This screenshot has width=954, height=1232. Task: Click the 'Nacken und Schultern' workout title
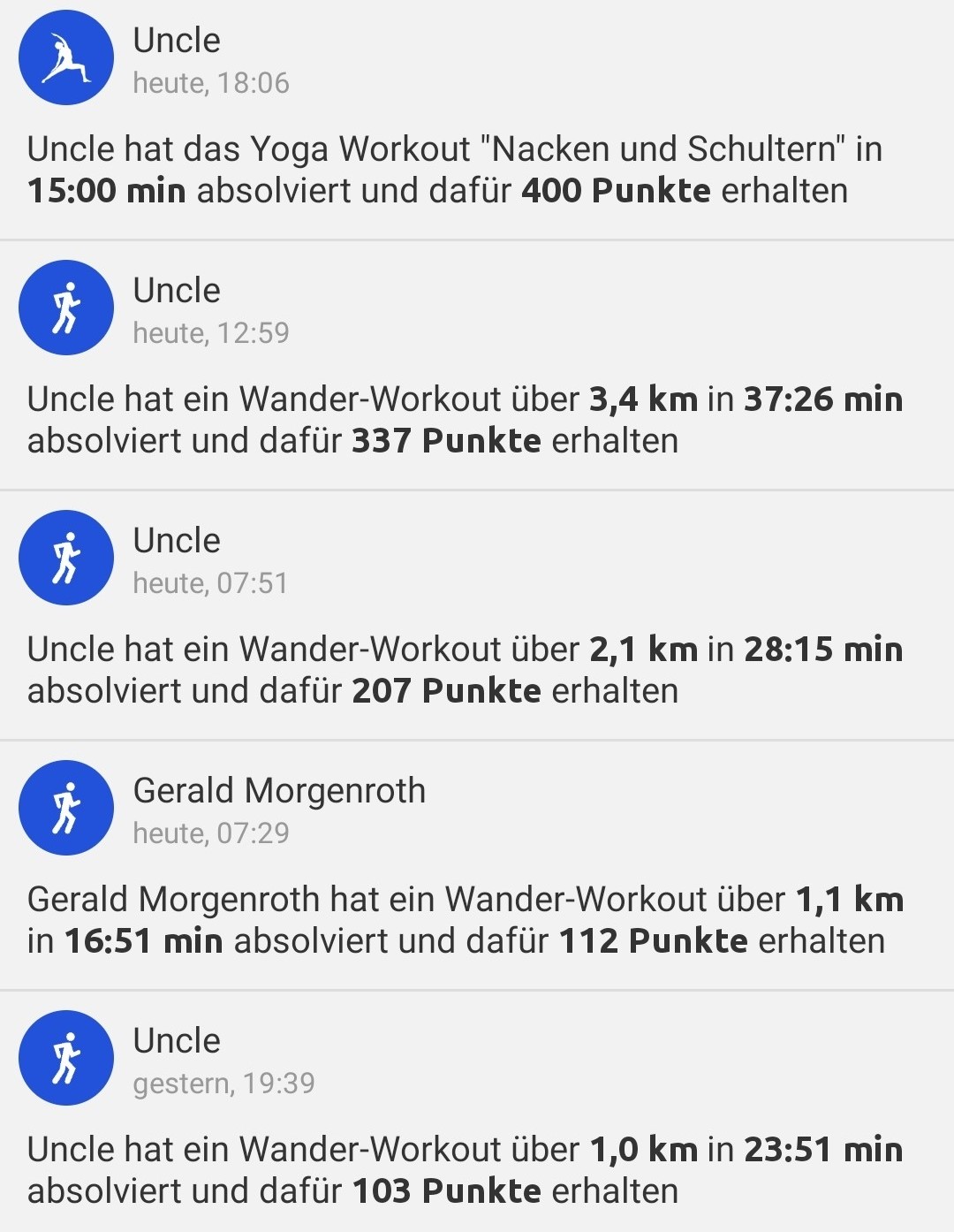(x=662, y=148)
